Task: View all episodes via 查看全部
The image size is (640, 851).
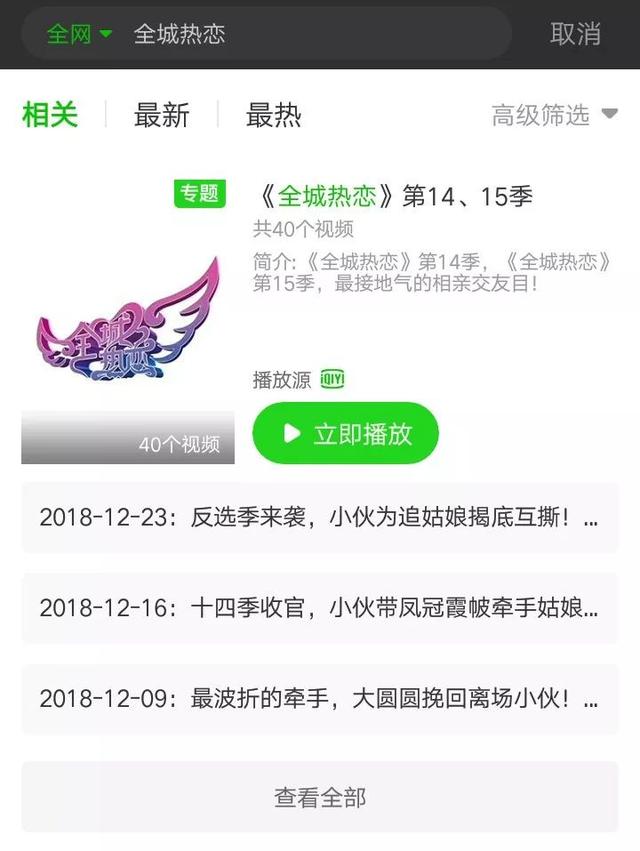Action: click(320, 797)
